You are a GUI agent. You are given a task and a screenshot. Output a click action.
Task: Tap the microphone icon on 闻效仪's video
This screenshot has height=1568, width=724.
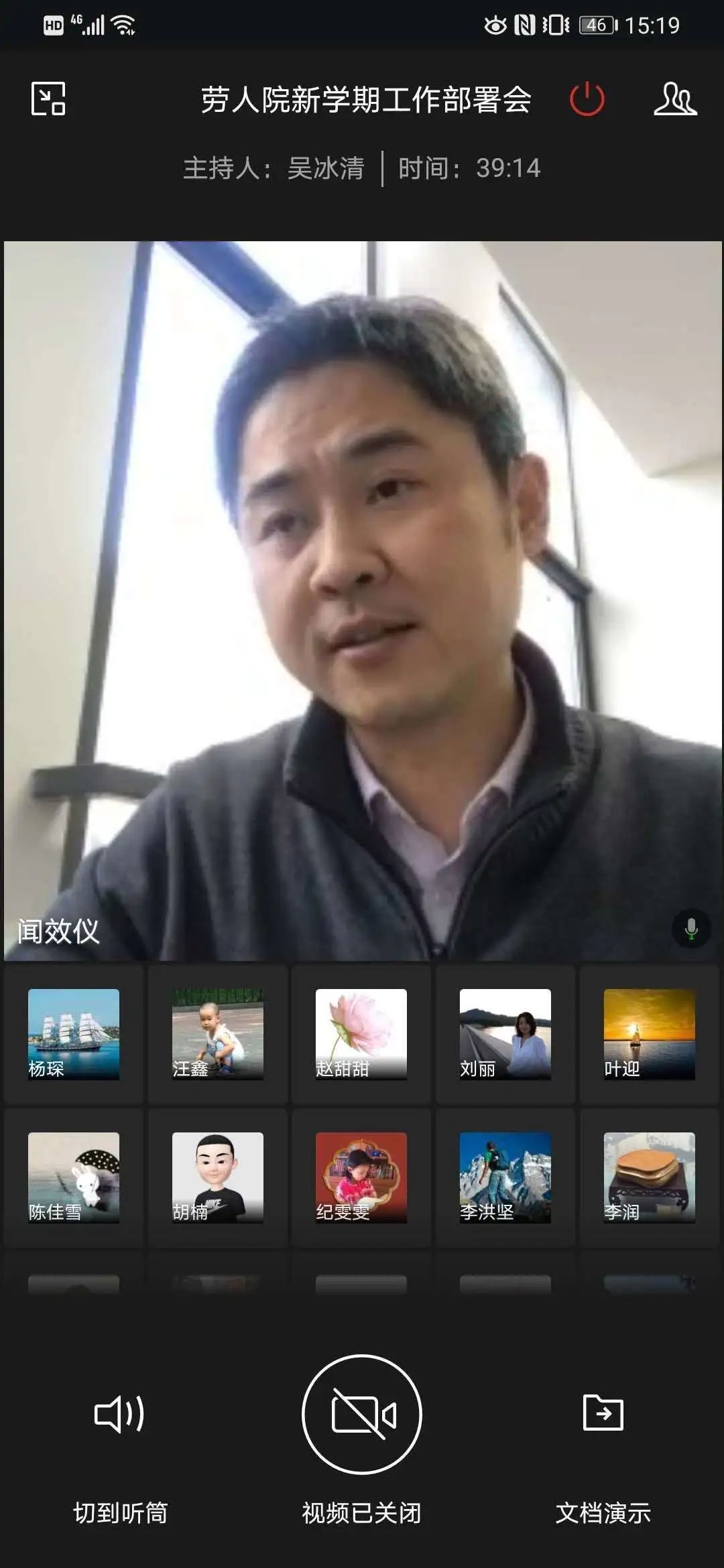(x=691, y=929)
